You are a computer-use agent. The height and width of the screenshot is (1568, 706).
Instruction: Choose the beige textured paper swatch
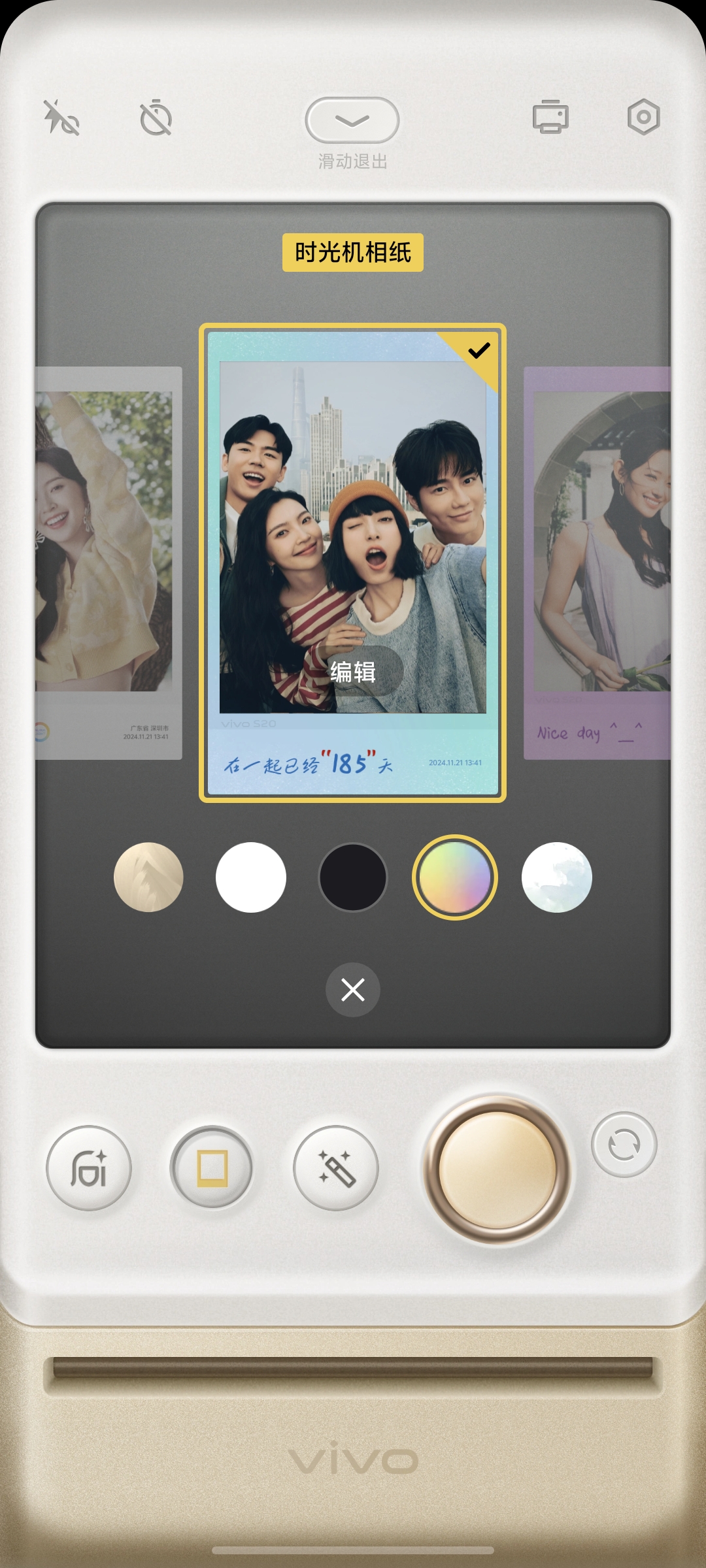click(148, 877)
